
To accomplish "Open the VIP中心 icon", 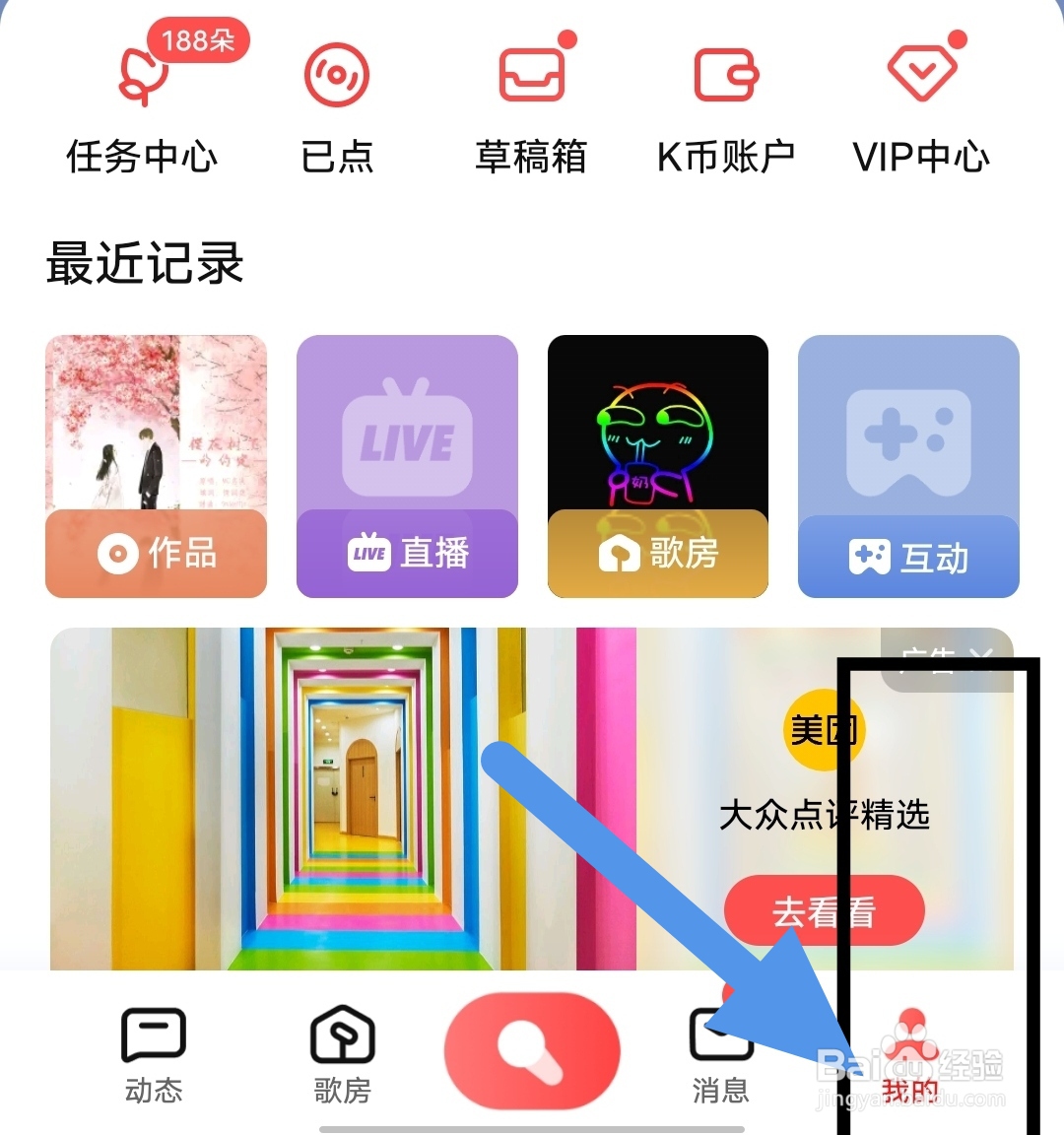I will tap(921, 72).
